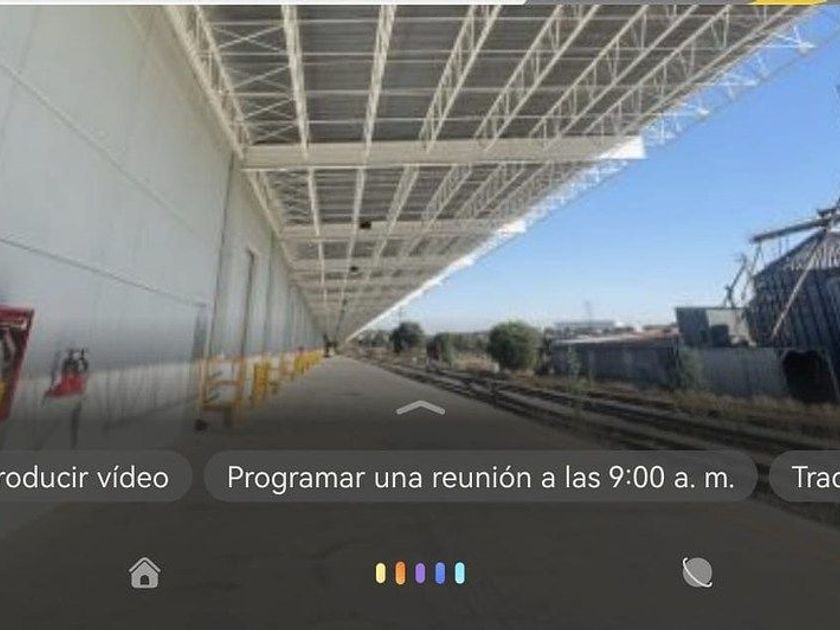This screenshot has height=630, width=840.
Task: Expand the assistant panel with the up chevron
Action: [x=420, y=407]
